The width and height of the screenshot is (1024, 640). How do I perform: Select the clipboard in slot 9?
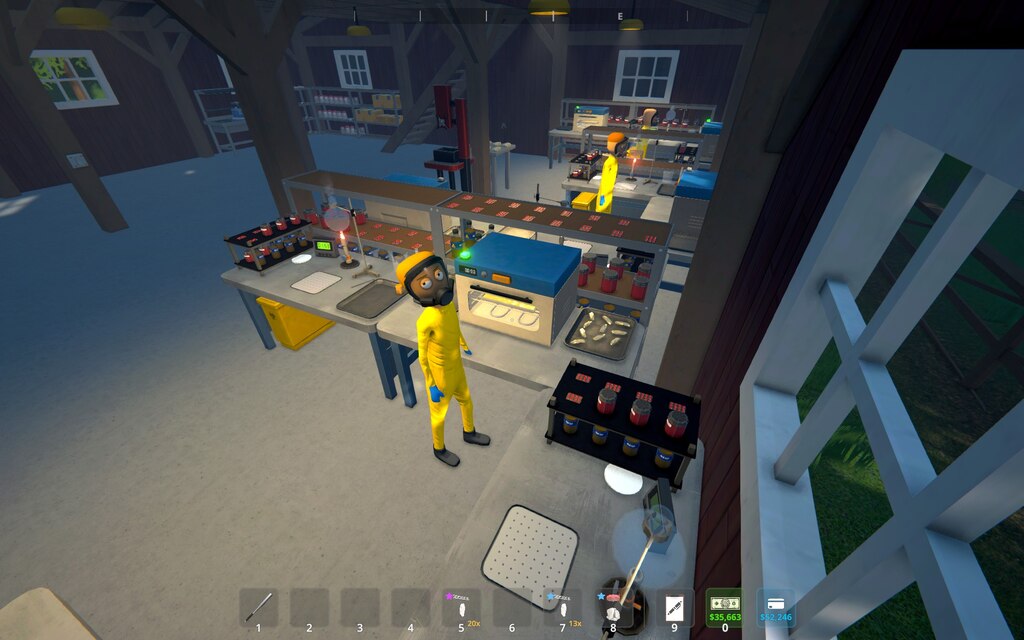point(674,607)
